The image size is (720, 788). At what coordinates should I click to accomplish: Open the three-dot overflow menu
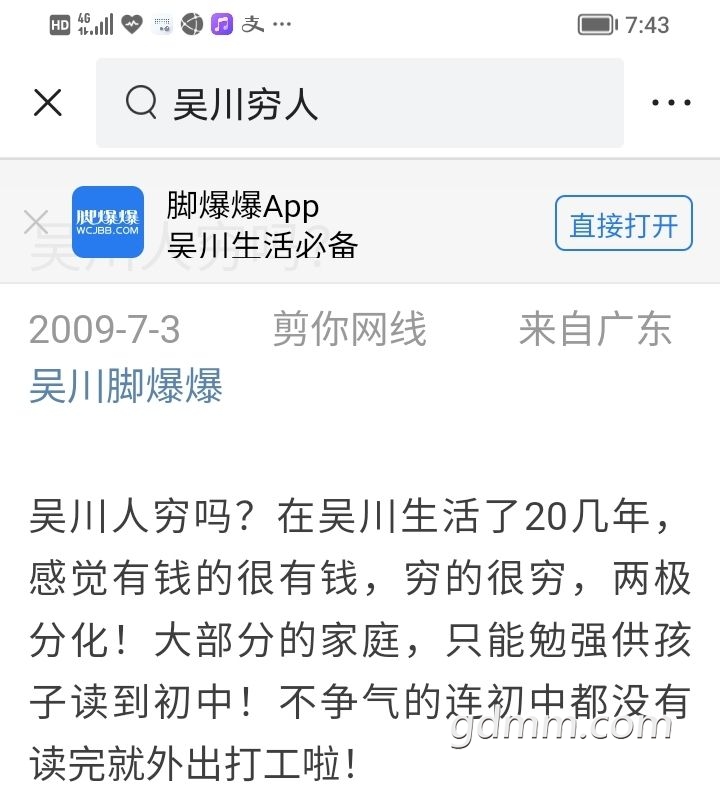coord(671,103)
